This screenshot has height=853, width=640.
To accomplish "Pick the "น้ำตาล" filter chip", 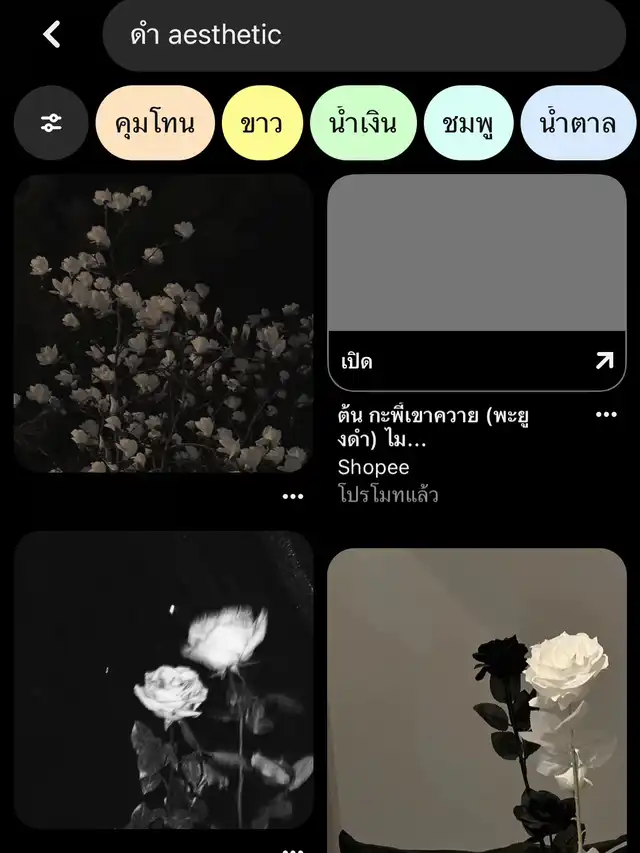I will tap(577, 123).
